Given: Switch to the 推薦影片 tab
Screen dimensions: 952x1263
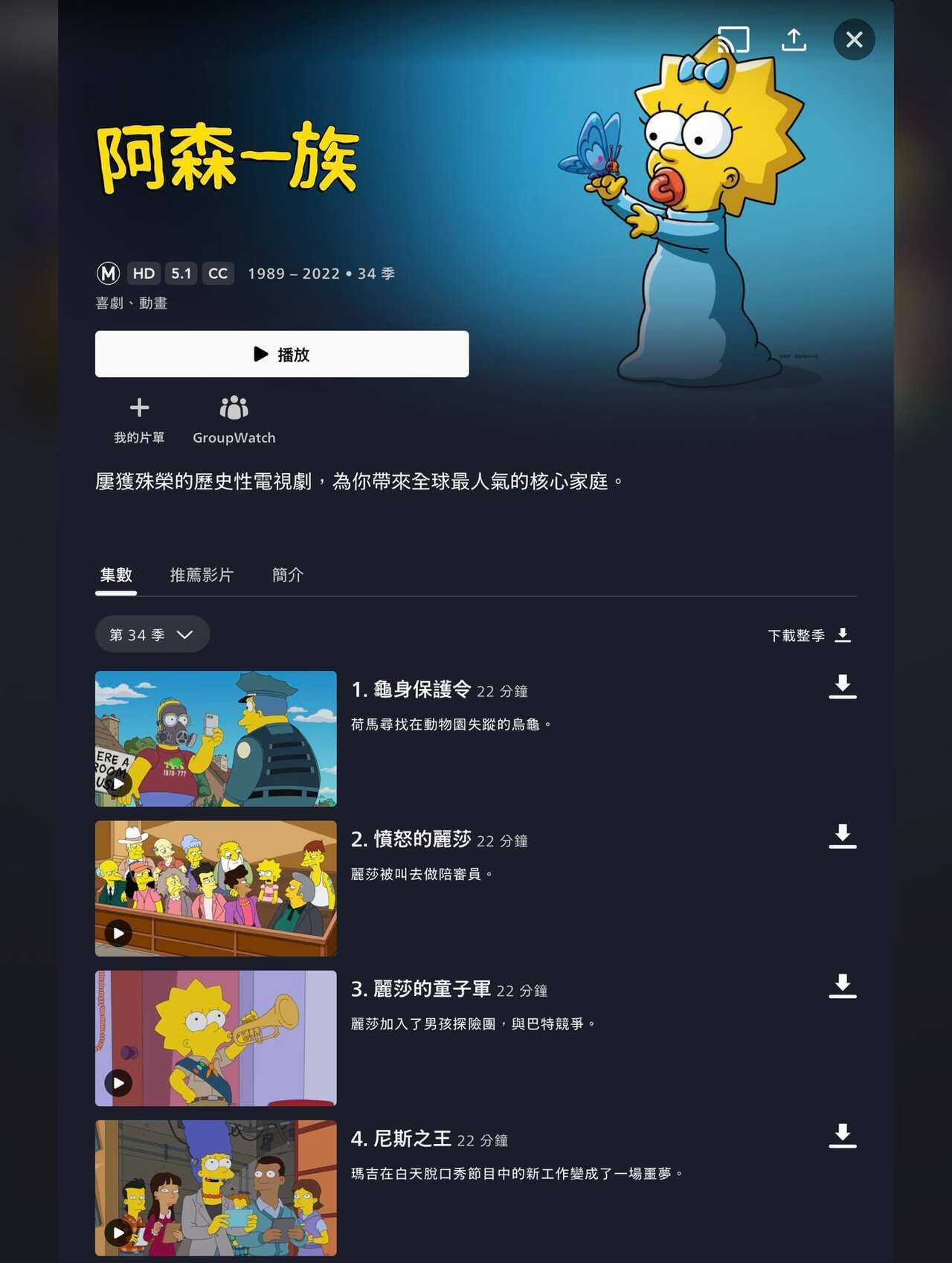Looking at the screenshot, I should [x=201, y=574].
